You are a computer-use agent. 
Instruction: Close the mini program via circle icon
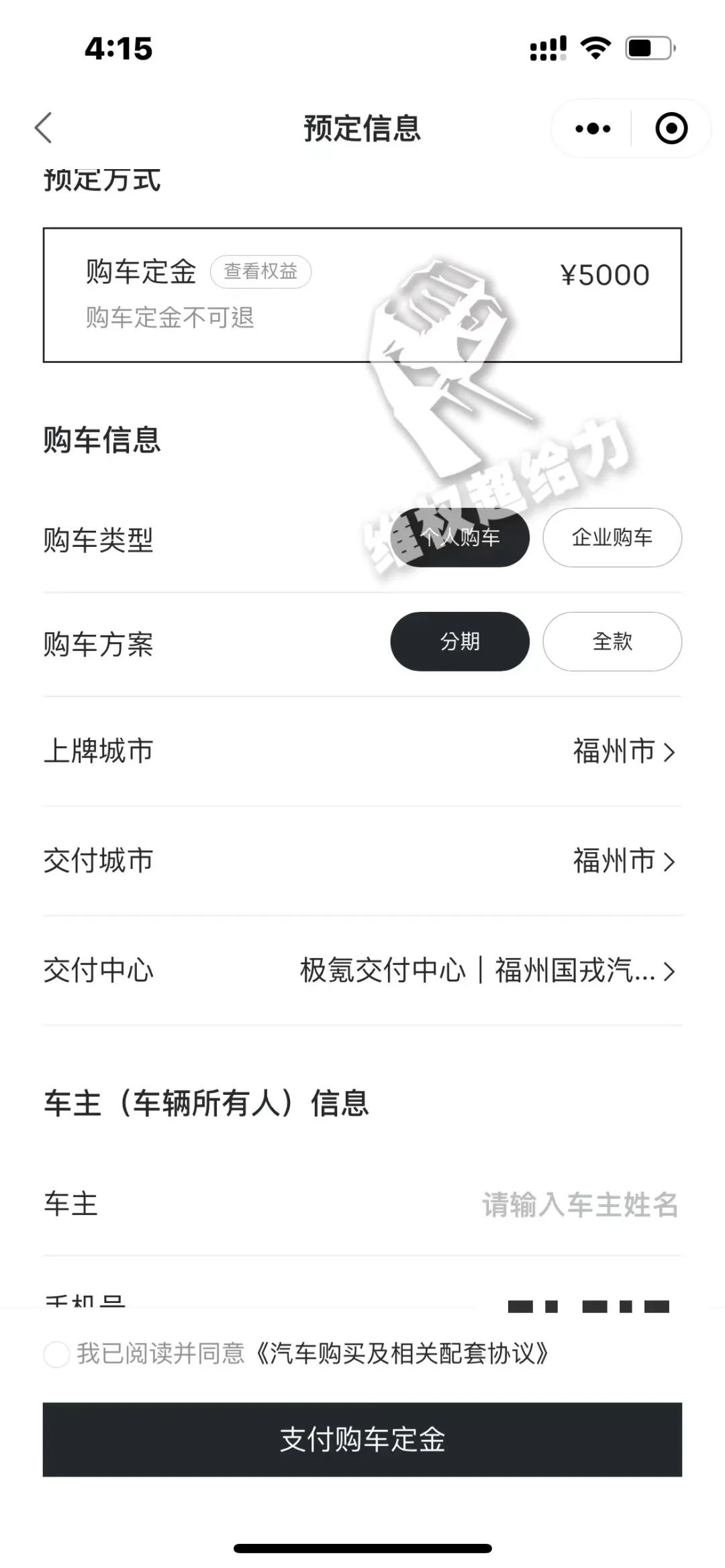[x=671, y=128]
